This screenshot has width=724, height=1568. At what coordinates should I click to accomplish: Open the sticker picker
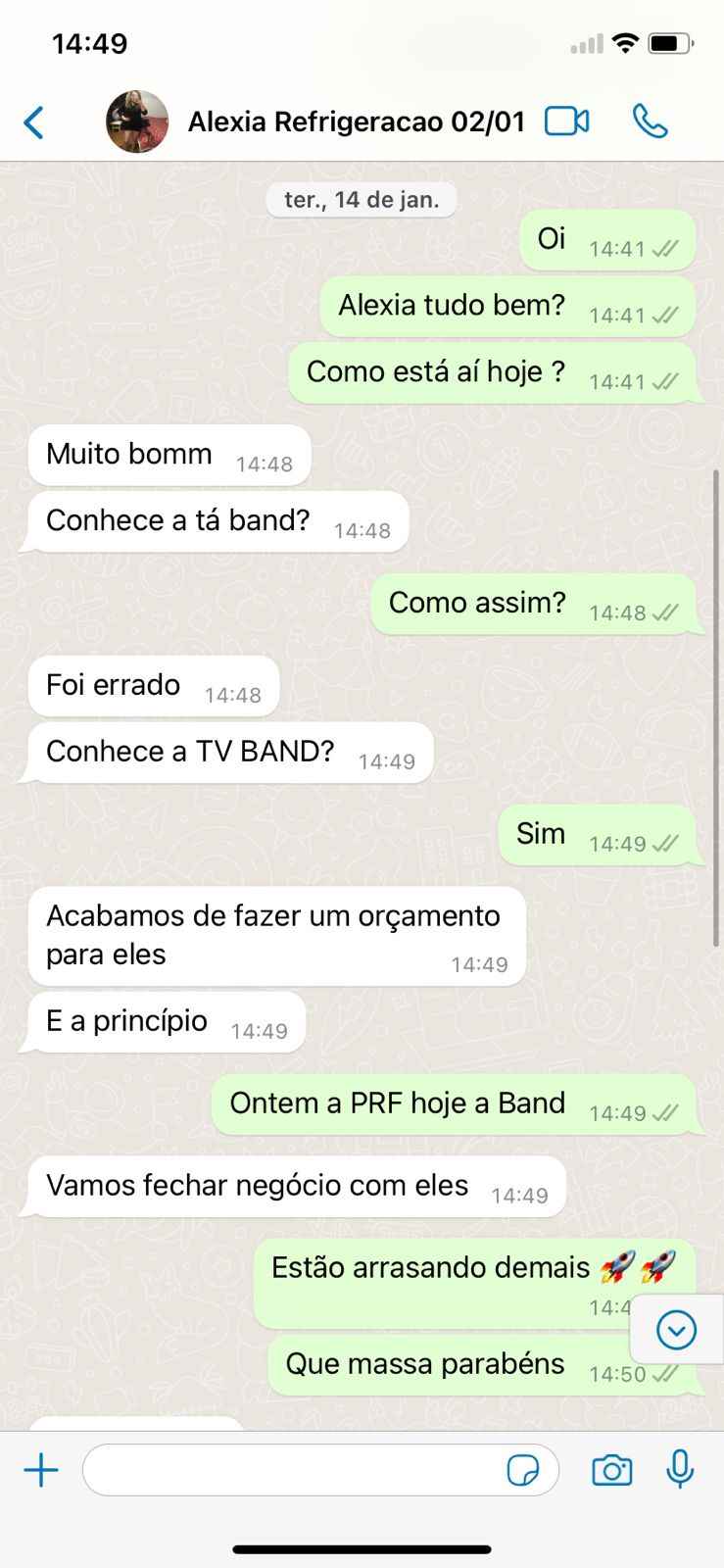coord(523,1470)
